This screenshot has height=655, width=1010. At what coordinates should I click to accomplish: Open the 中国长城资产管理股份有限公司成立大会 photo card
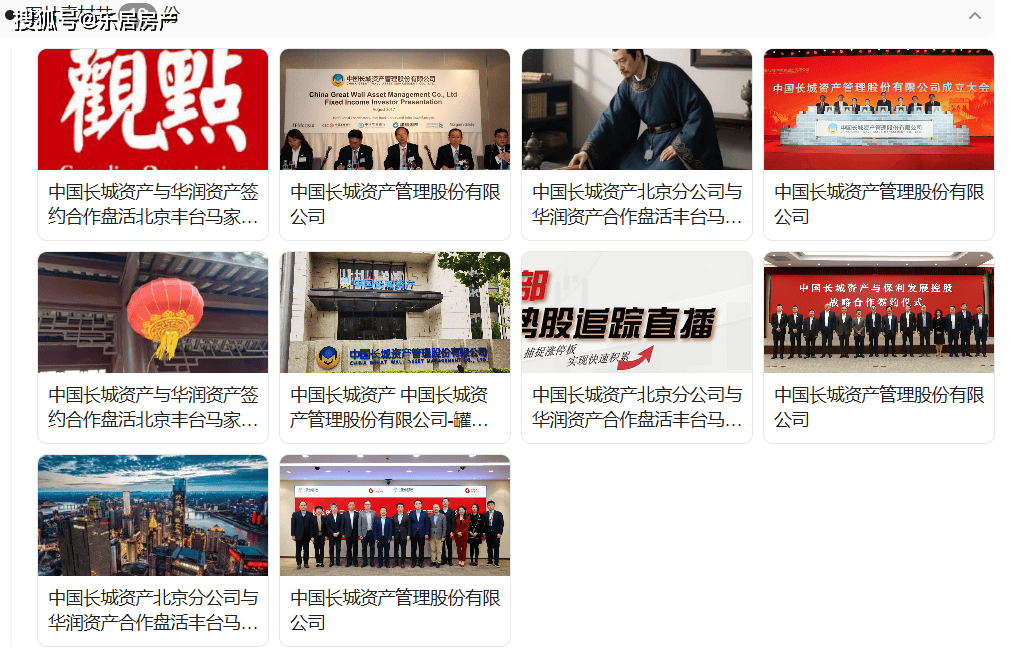[x=879, y=110]
